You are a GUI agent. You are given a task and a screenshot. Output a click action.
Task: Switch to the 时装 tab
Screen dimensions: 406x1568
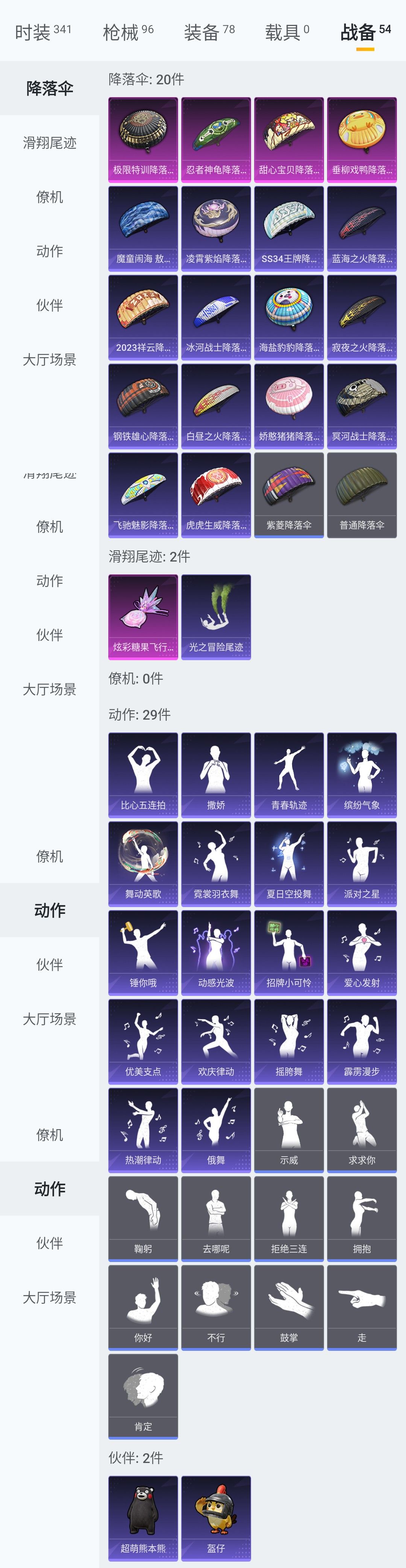pyautogui.click(x=42, y=32)
